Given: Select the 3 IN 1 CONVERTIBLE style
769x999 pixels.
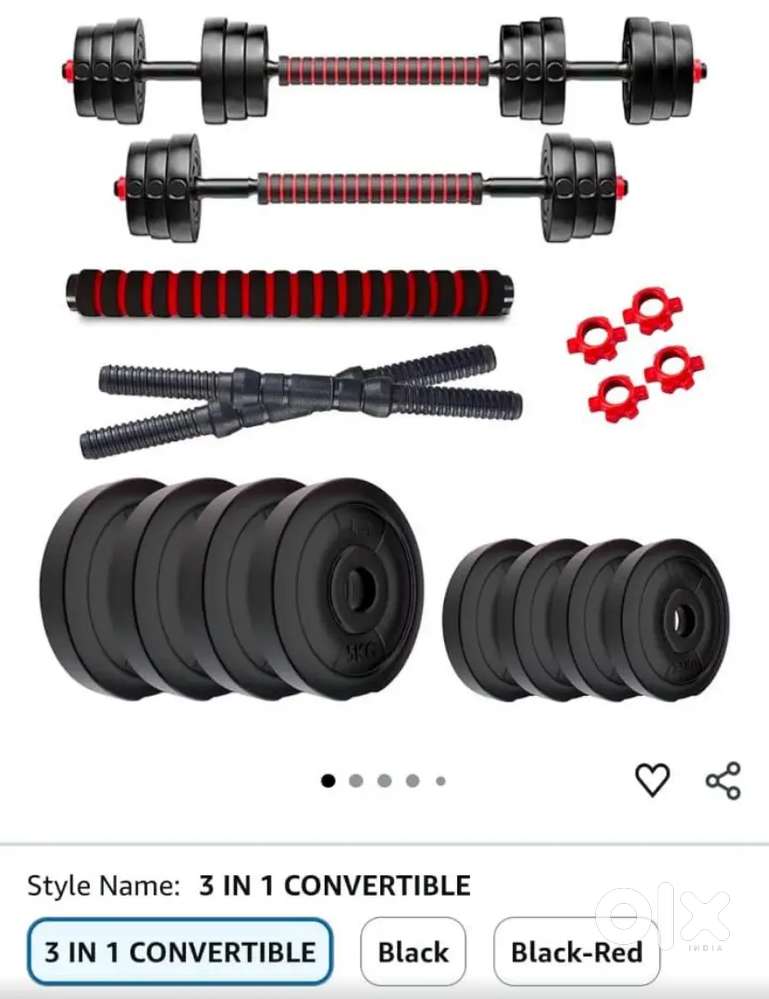Looking at the screenshot, I should click(180, 951).
